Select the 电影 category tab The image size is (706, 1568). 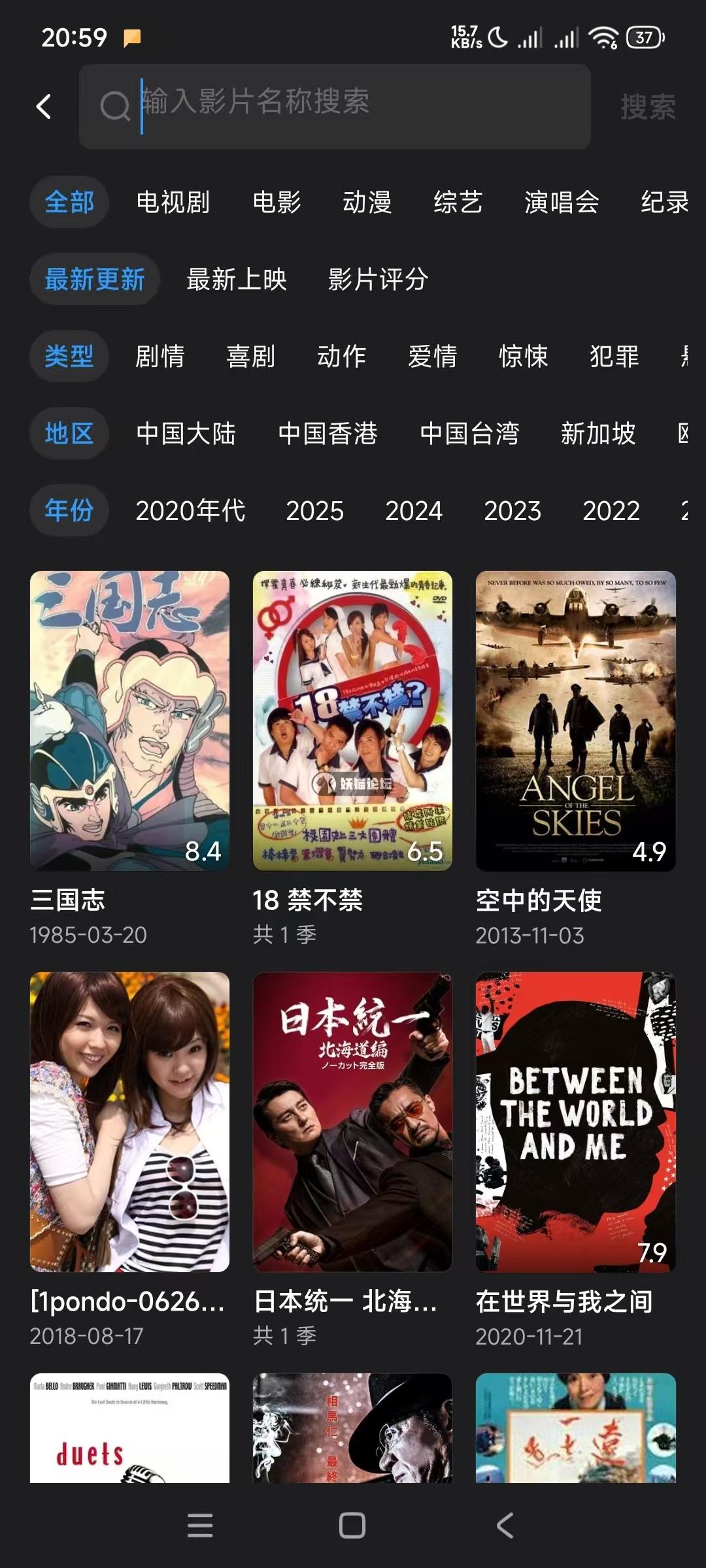coord(277,202)
